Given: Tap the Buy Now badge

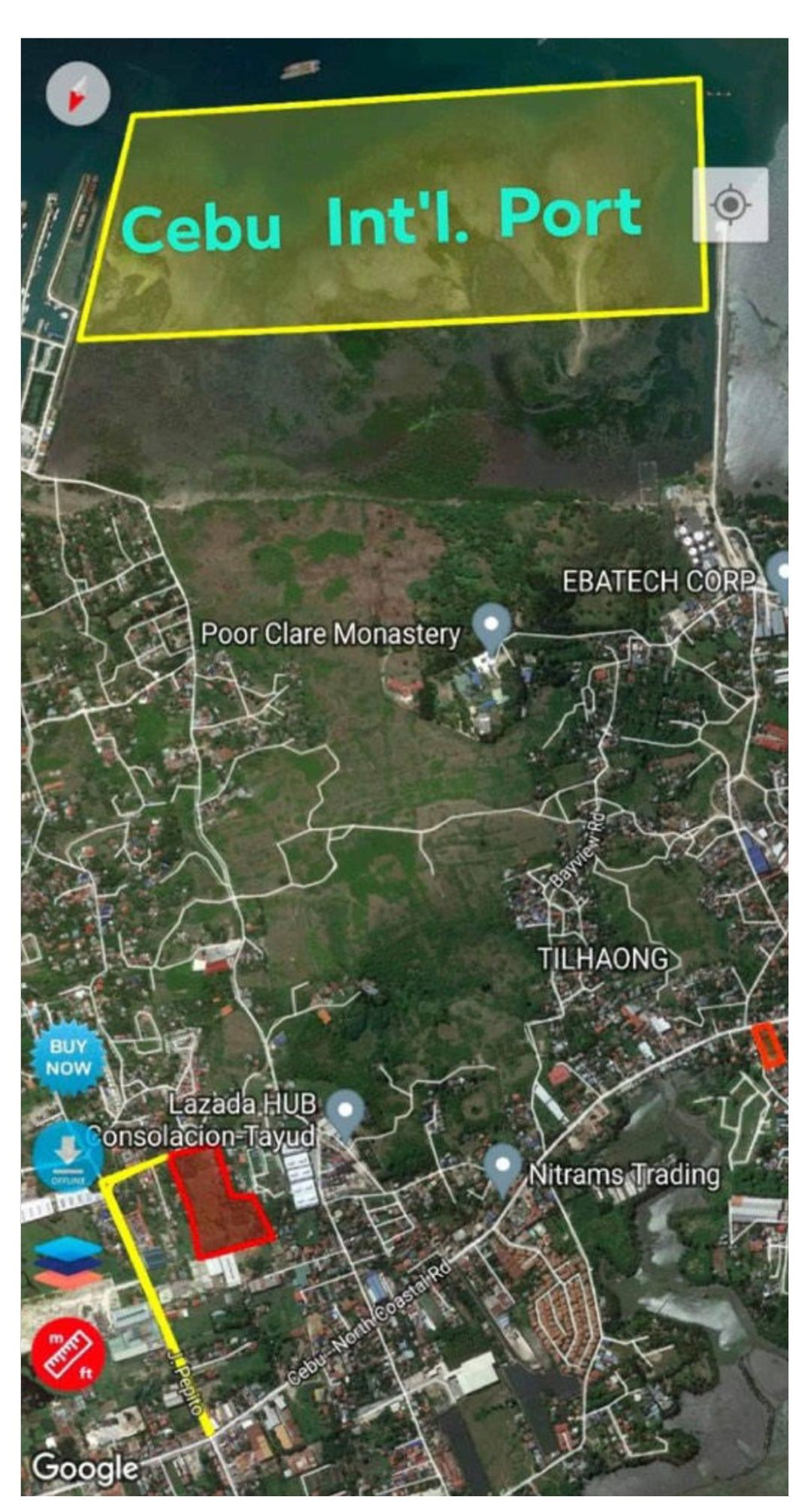Looking at the screenshot, I should pyautogui.click(x=68, y=1057).
